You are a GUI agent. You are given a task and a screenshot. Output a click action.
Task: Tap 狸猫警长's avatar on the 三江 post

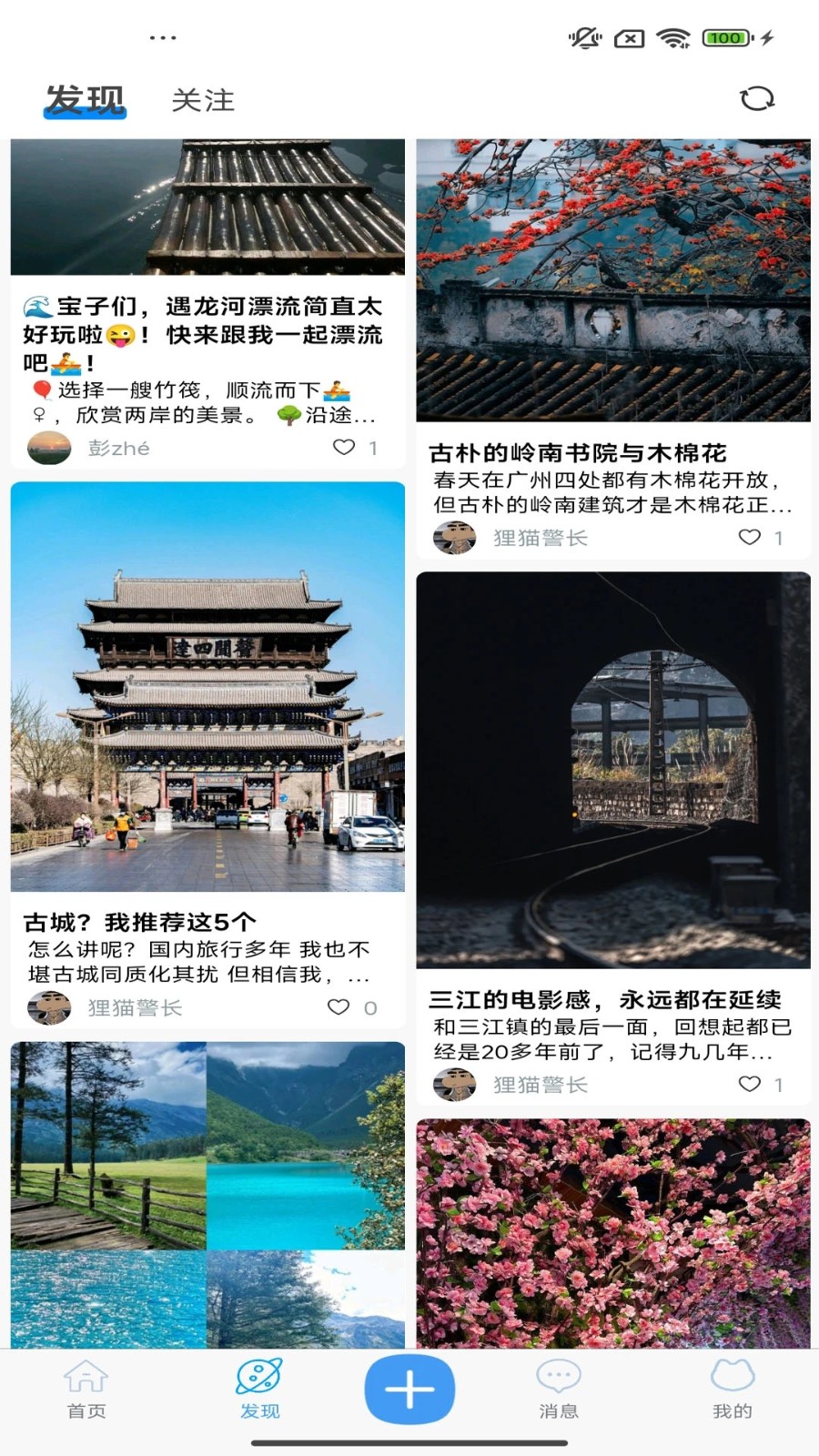(457, 1085)
